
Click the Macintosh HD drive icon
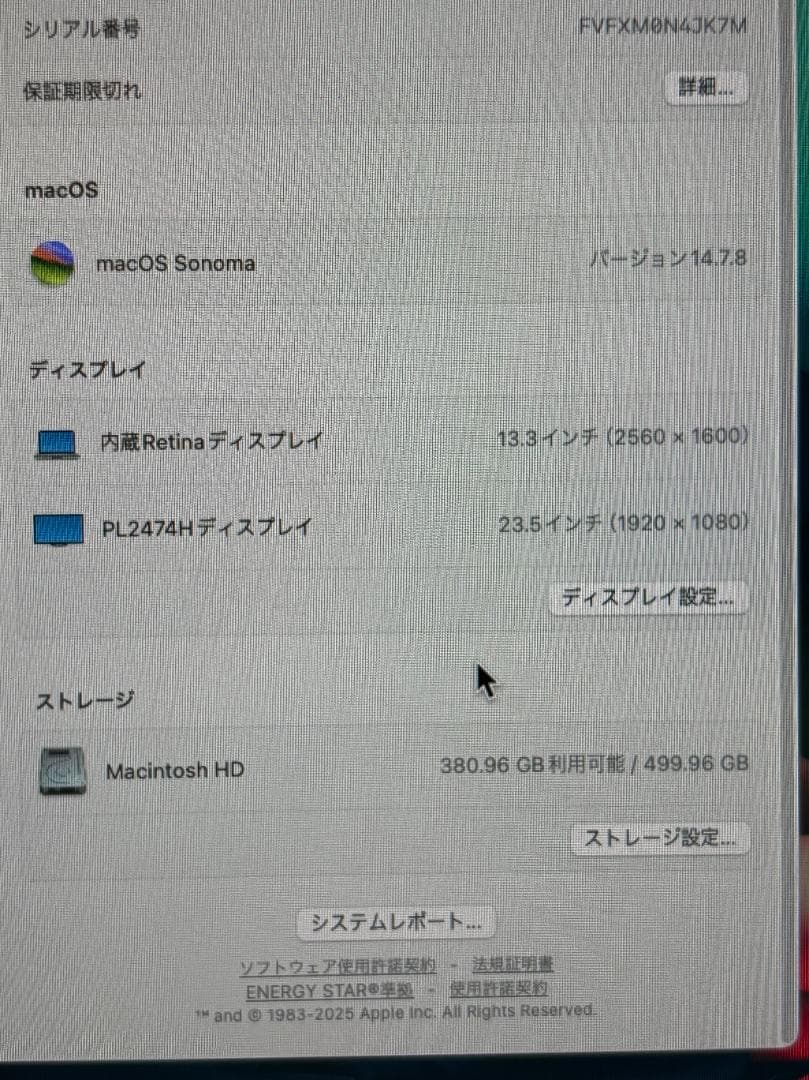[x=60, y=770]
